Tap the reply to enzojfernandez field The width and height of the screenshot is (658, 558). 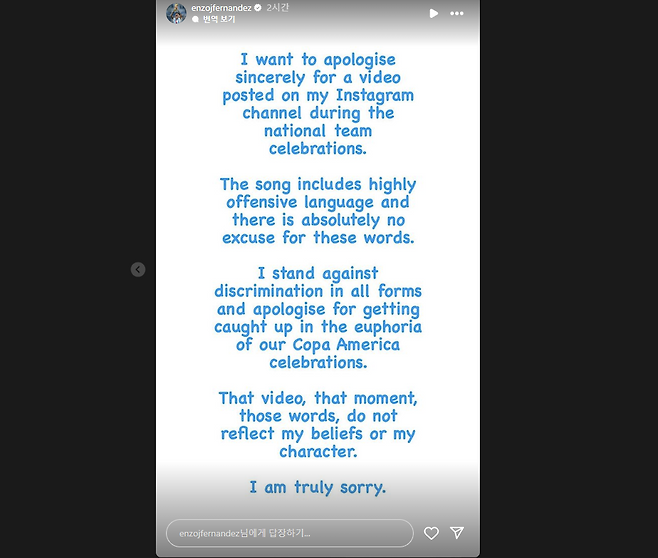click(289, 533)
